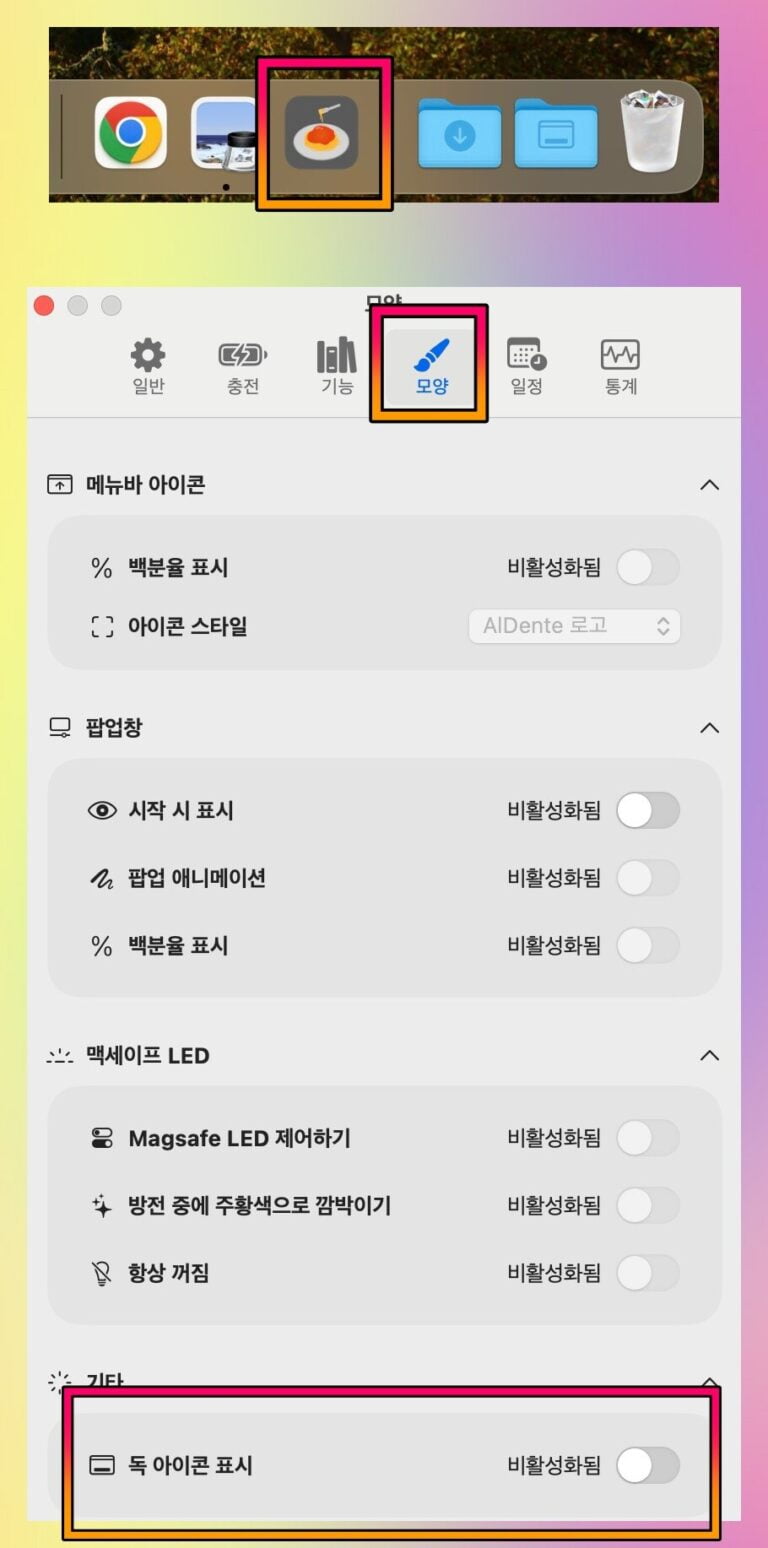Collapse the 메뉴바 아이콘 section

click(x=709, y=484)
